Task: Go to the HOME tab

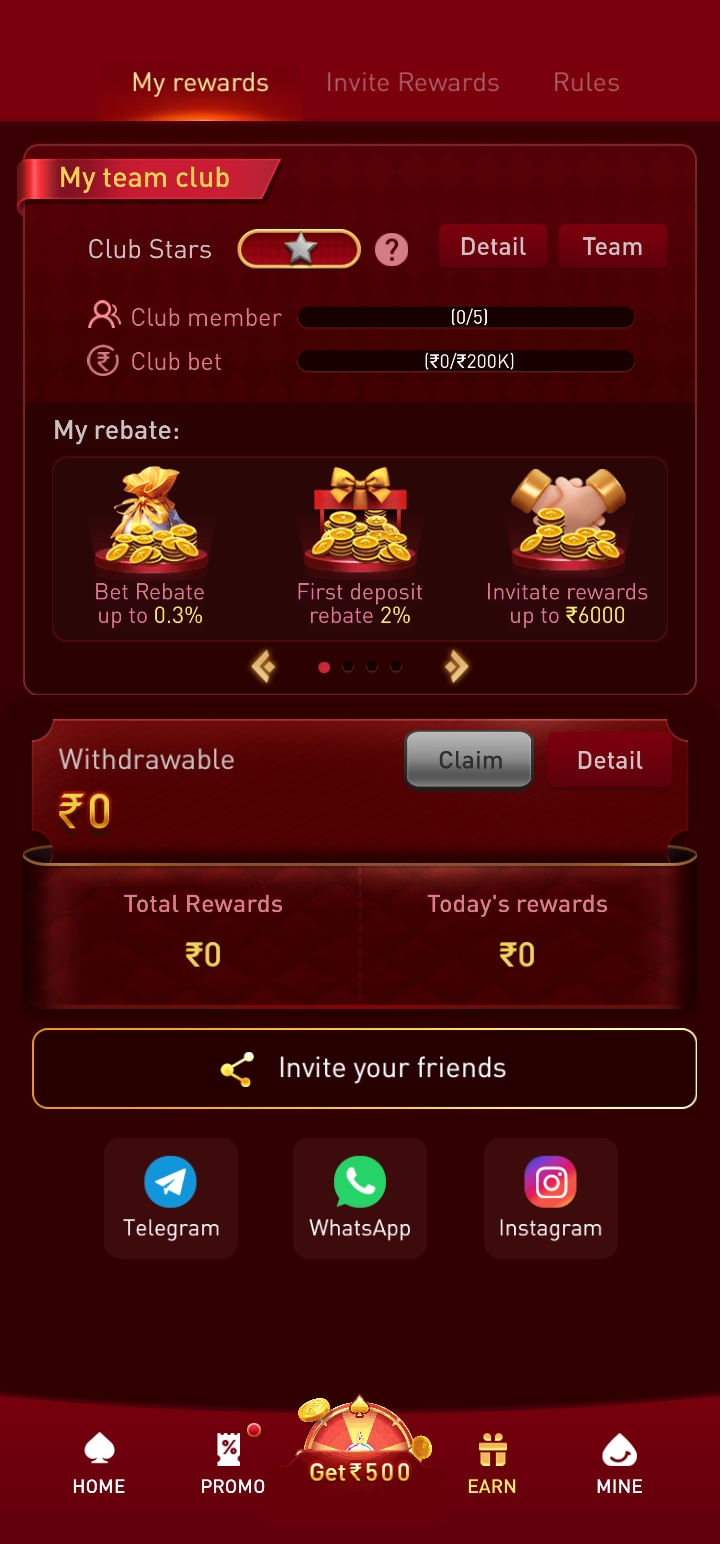Action: [x=99, y=1464]
